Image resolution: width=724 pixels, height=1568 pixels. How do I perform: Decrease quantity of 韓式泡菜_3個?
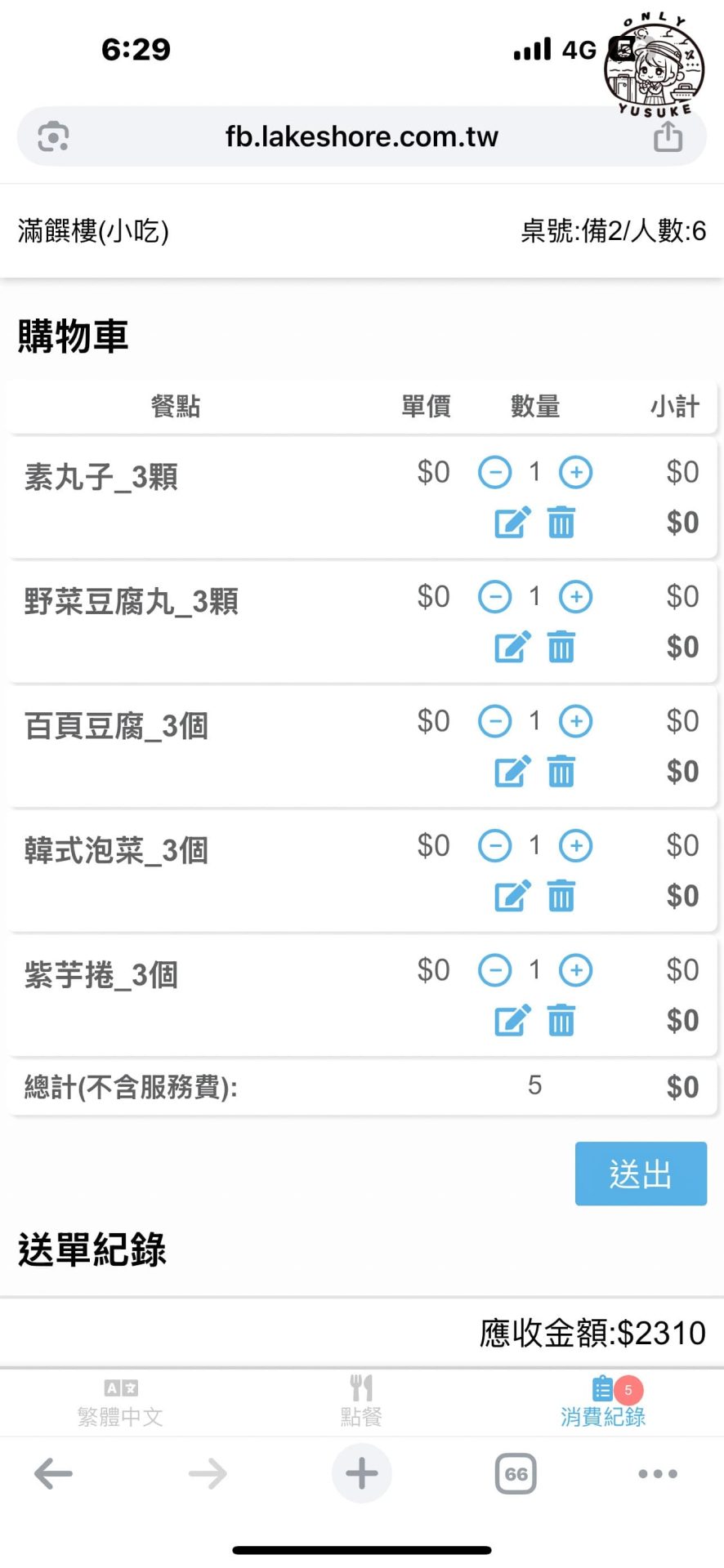click(495, 845)
